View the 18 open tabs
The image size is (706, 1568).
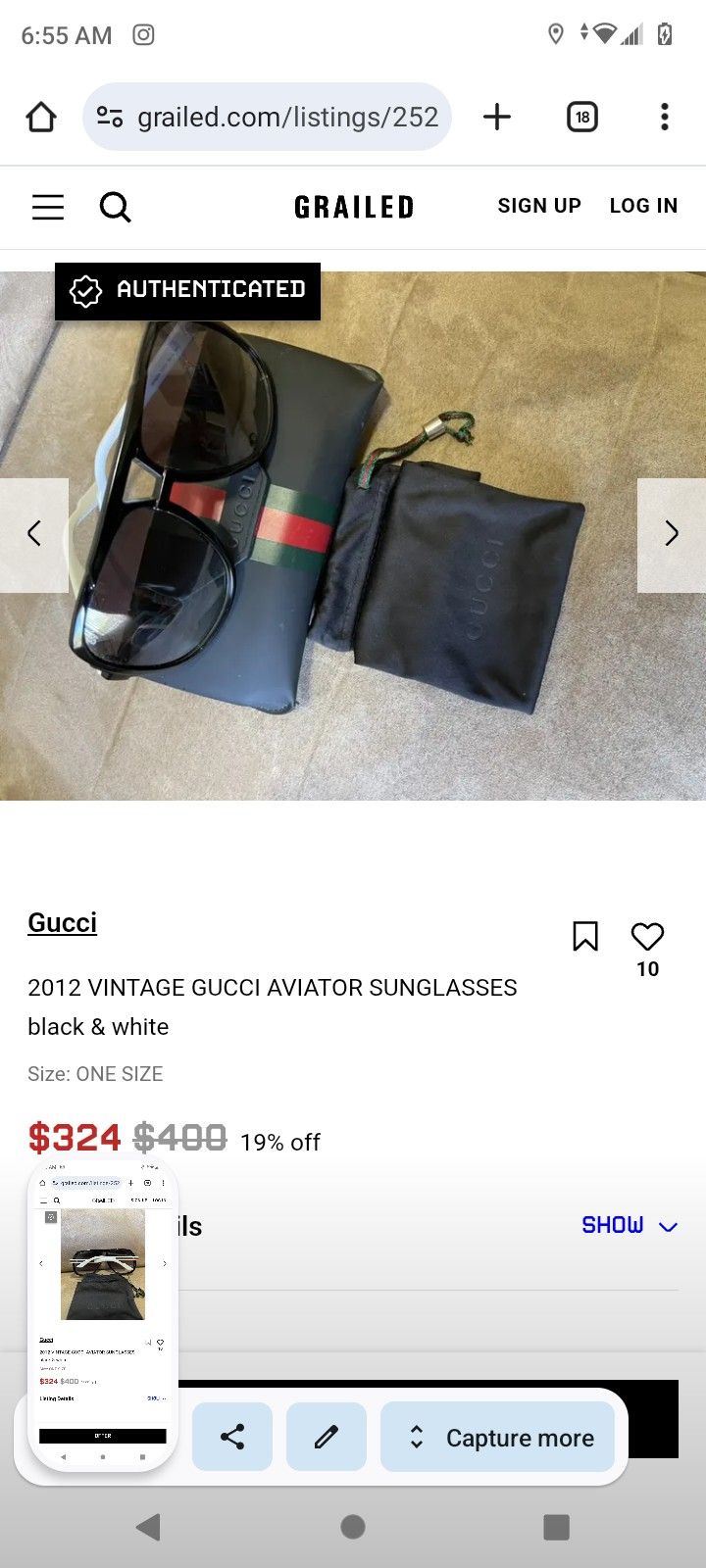coord(582,117)
